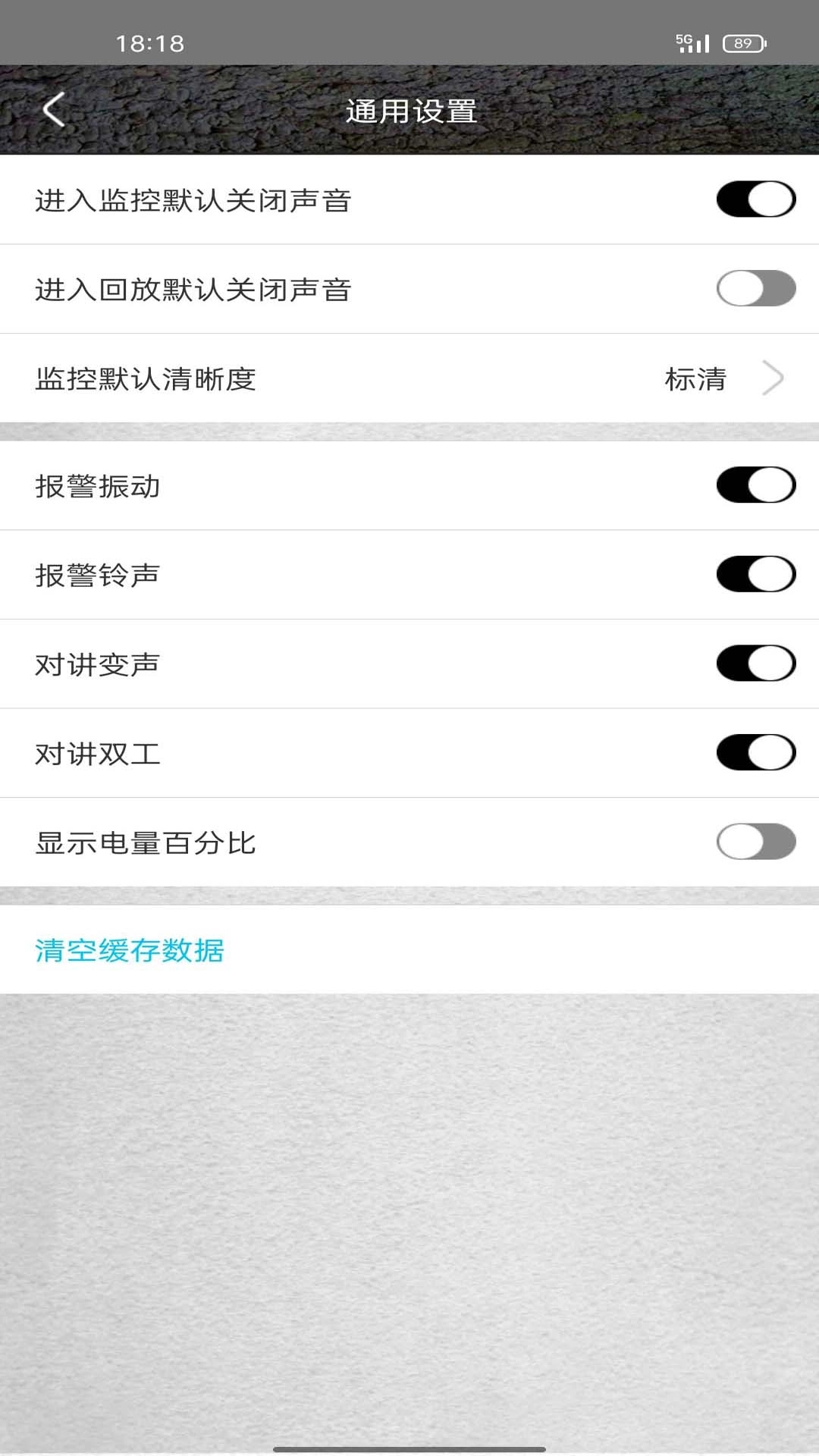Tap 清空缓存数据 to clear cache
The height and width of the screenshot is (1456, 819).
(x=130, y=950)
